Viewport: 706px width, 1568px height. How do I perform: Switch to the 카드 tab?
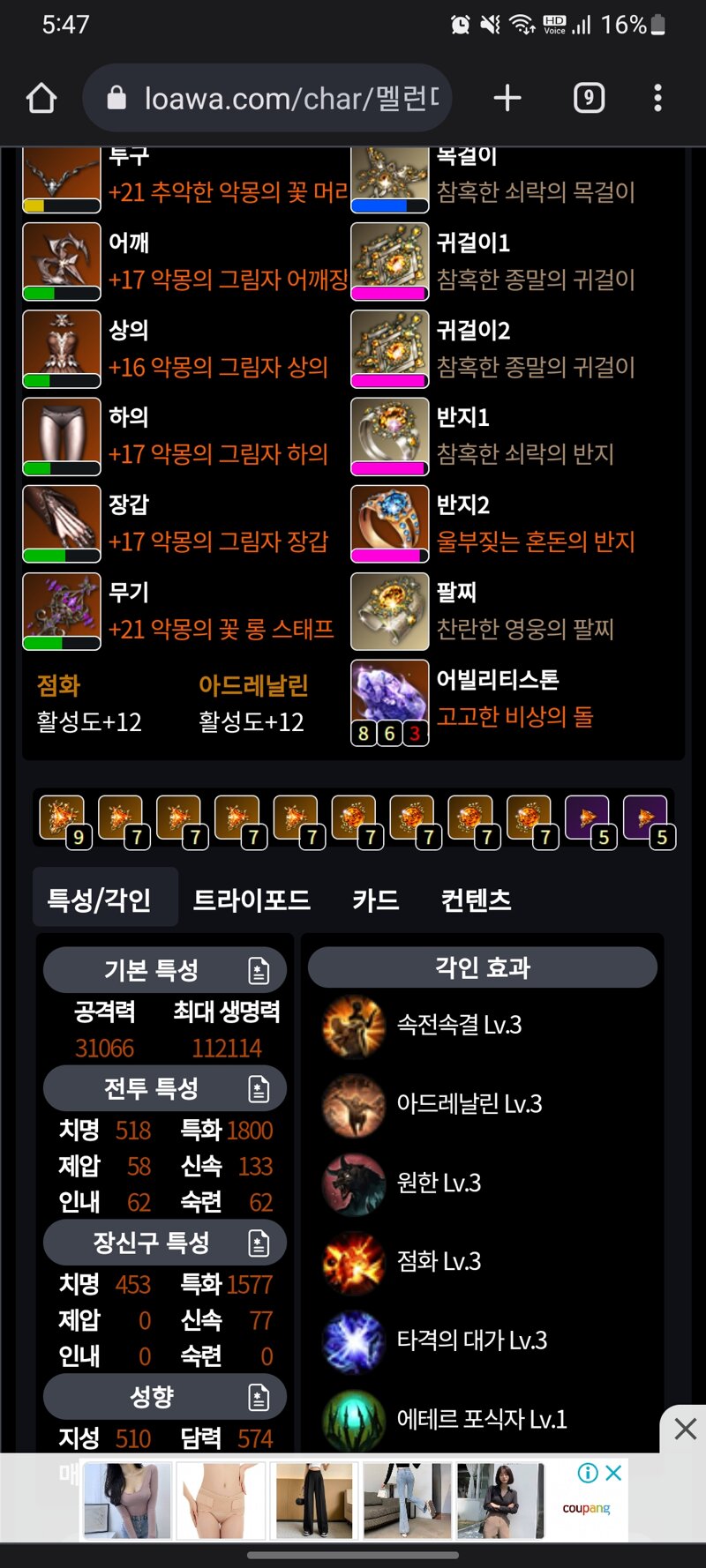point(375,900)
